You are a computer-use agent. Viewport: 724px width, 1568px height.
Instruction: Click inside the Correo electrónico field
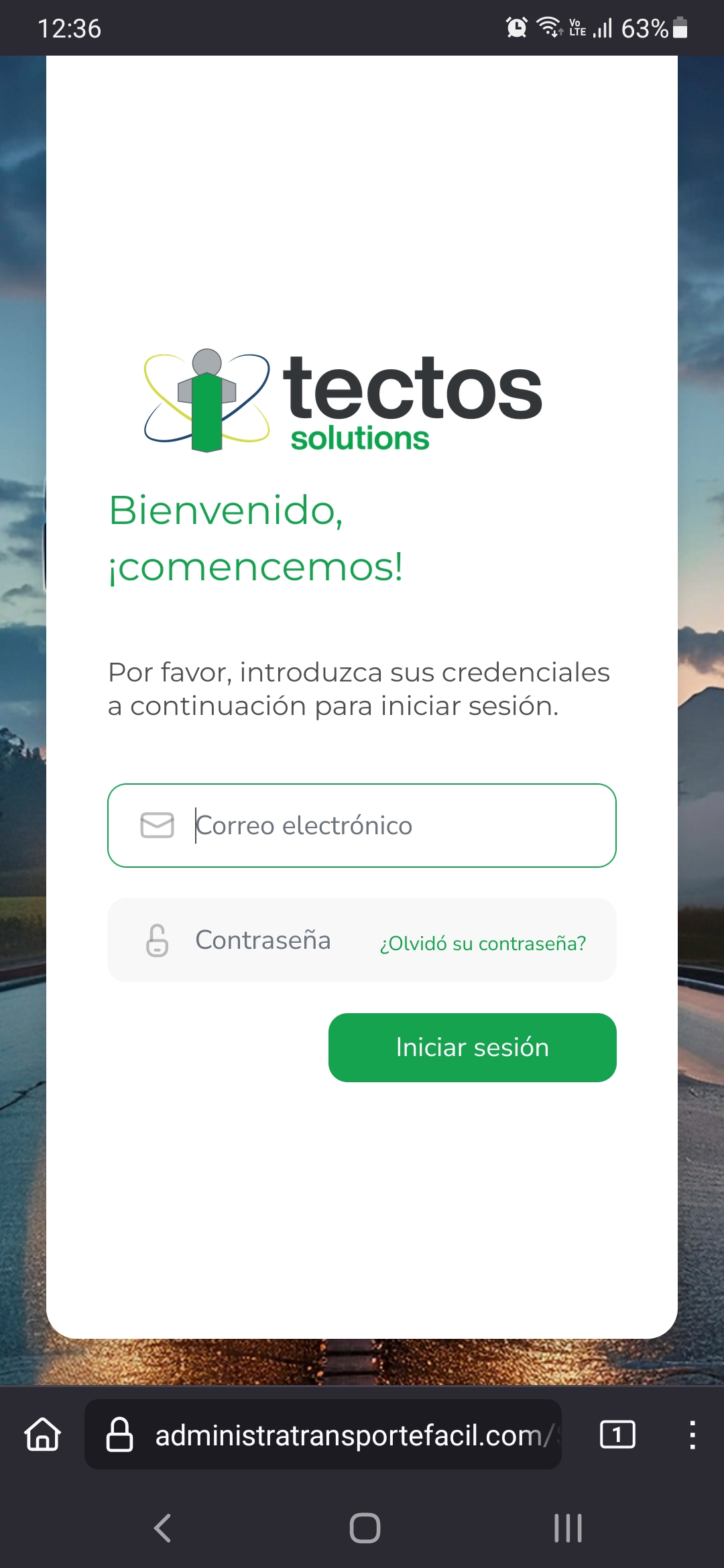(x=362, y=825)
